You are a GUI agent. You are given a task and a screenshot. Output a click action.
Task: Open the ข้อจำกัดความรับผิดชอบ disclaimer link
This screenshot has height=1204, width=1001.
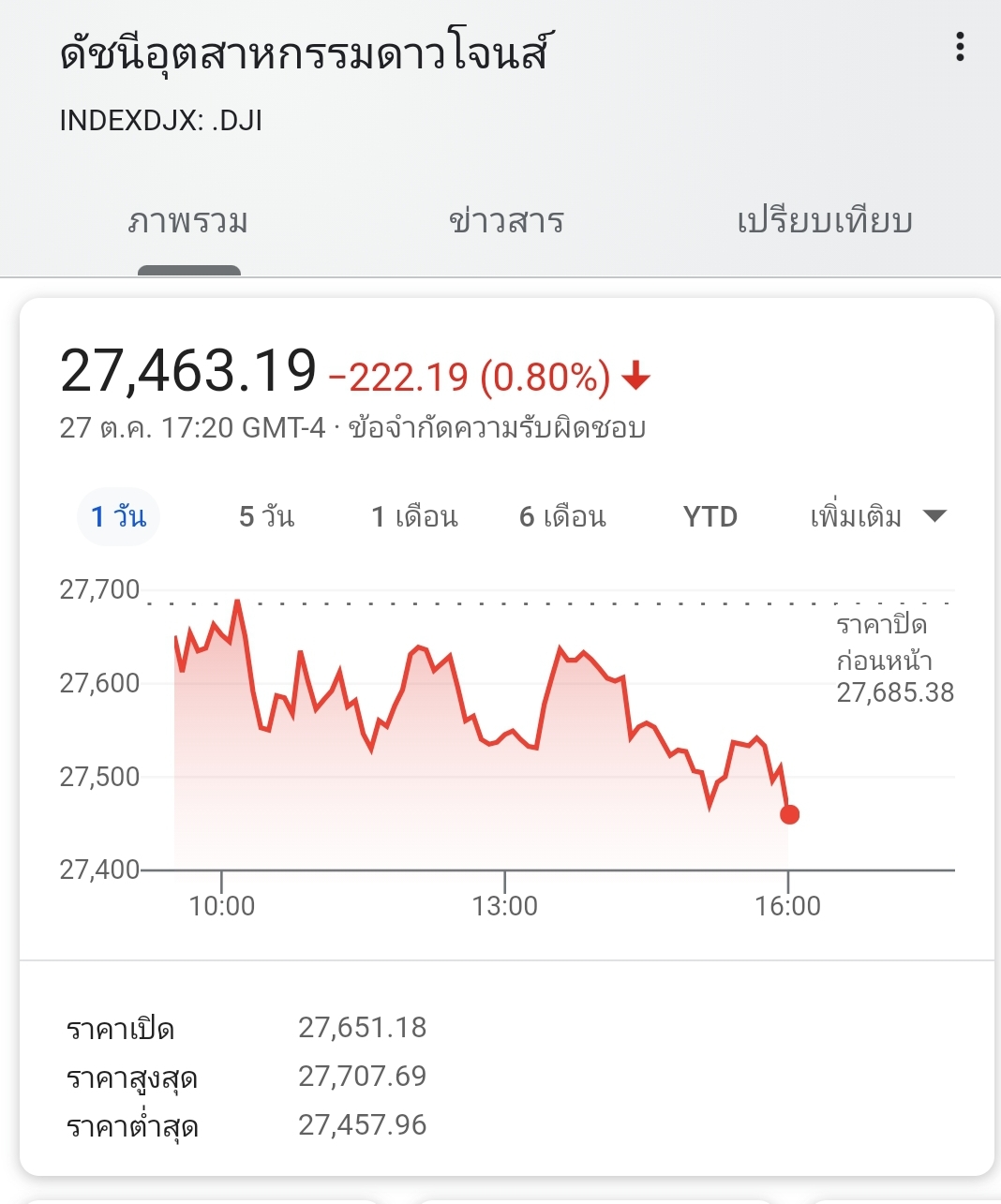point(497,428)
